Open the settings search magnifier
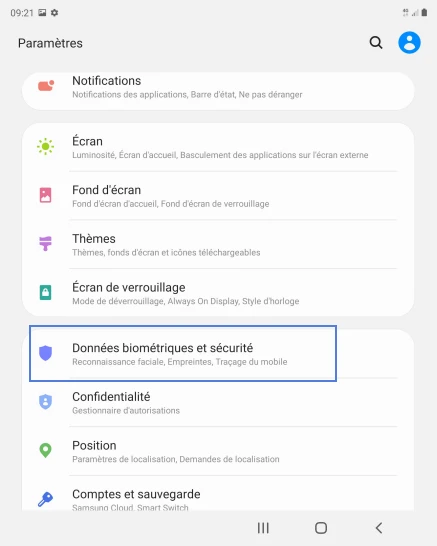 [376, 43]
